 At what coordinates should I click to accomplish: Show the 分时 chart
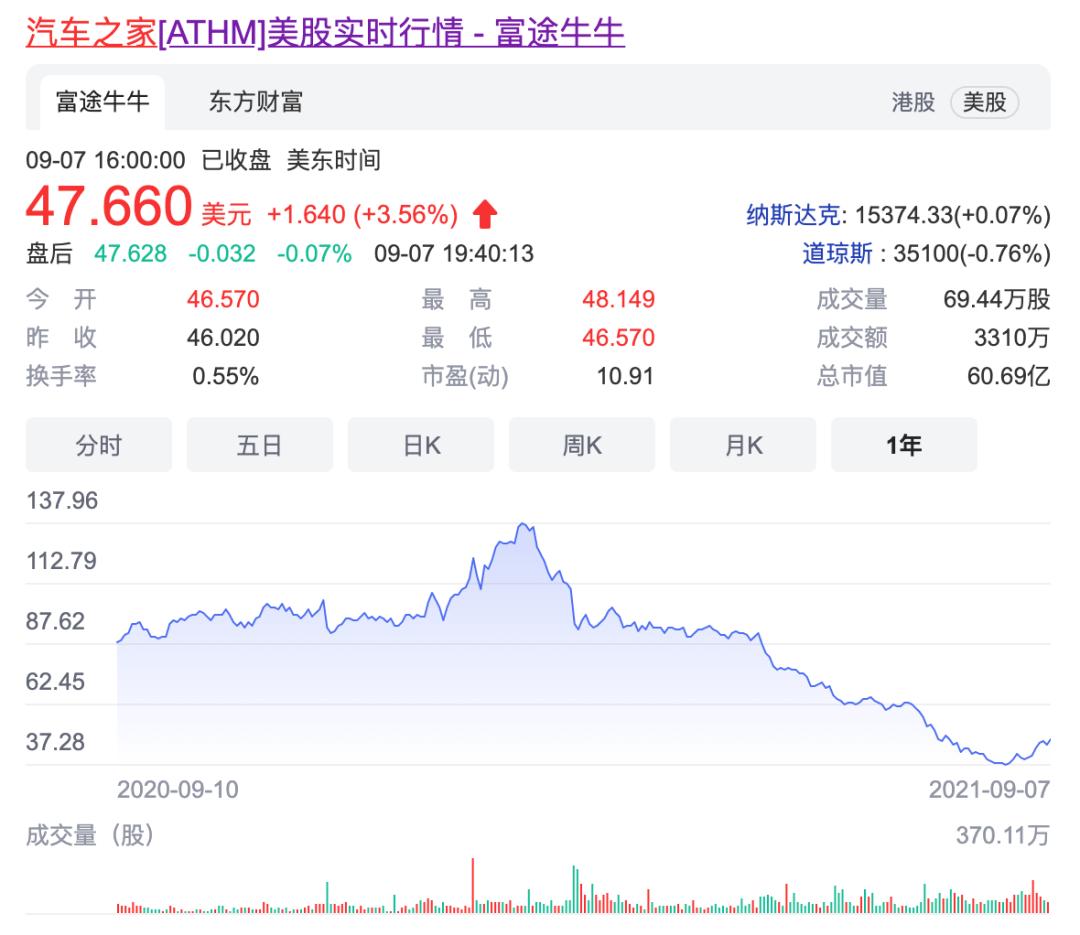(98, 445)
